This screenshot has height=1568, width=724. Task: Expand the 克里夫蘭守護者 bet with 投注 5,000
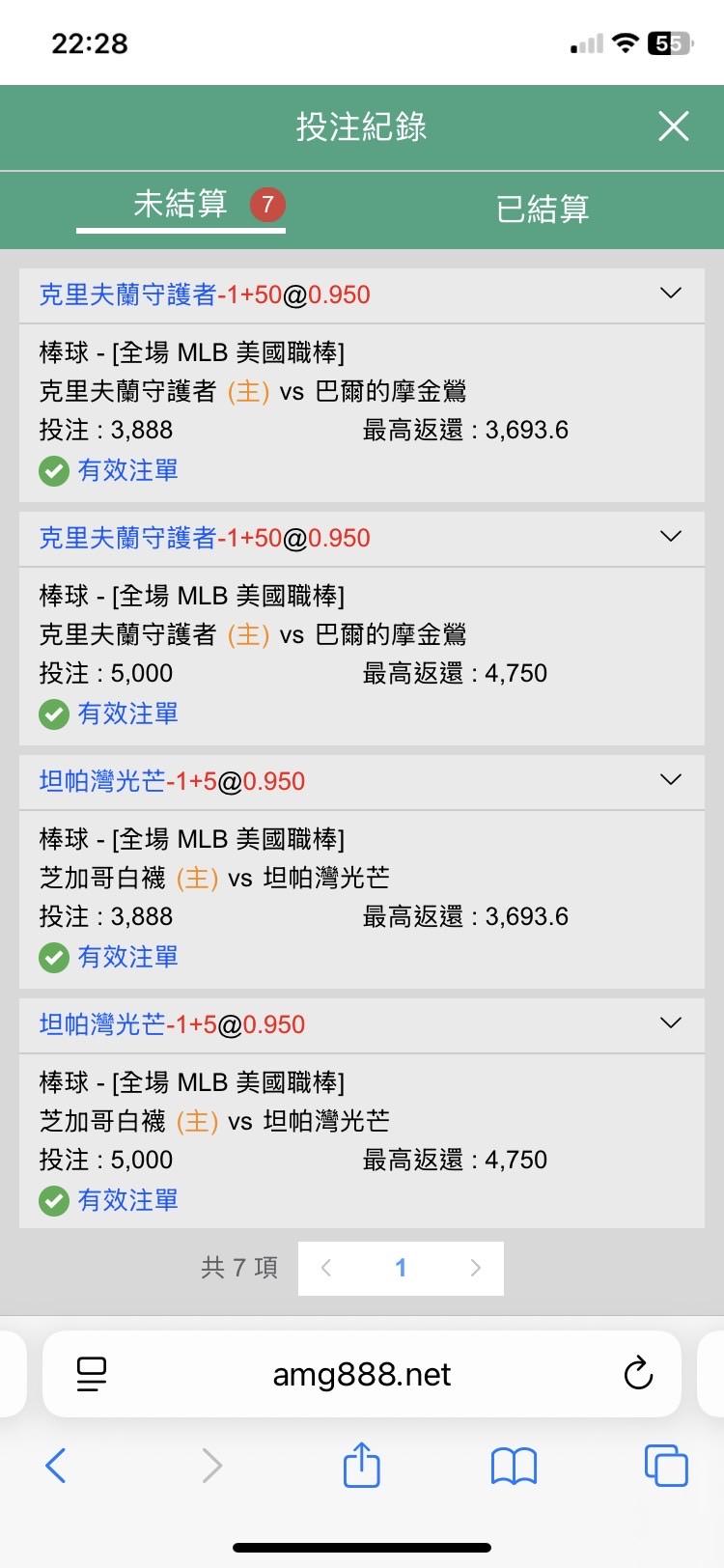(x=670, y=537)
